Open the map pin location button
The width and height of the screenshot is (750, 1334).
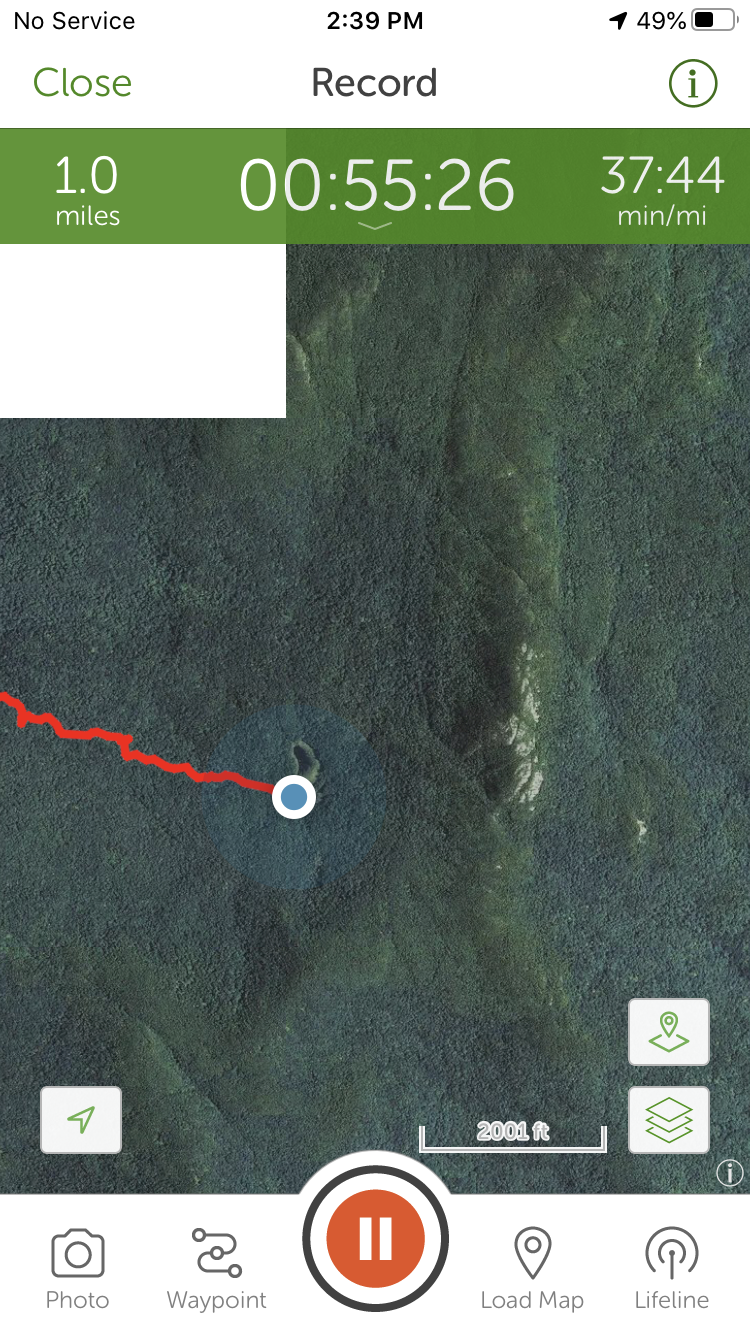[x=669, y=1032]
